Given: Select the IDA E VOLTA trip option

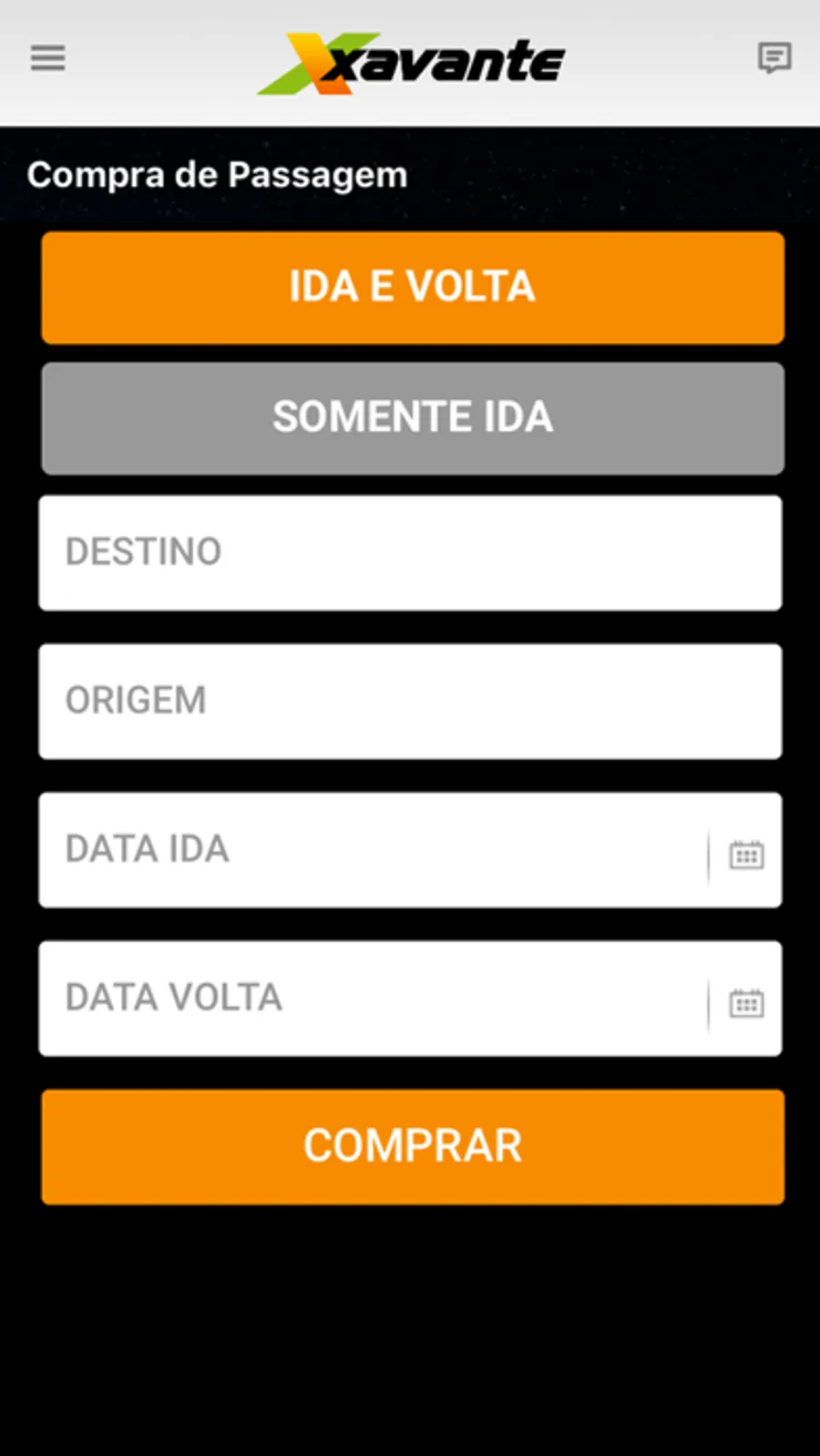Looking at the screenshot, I should 412,287.
